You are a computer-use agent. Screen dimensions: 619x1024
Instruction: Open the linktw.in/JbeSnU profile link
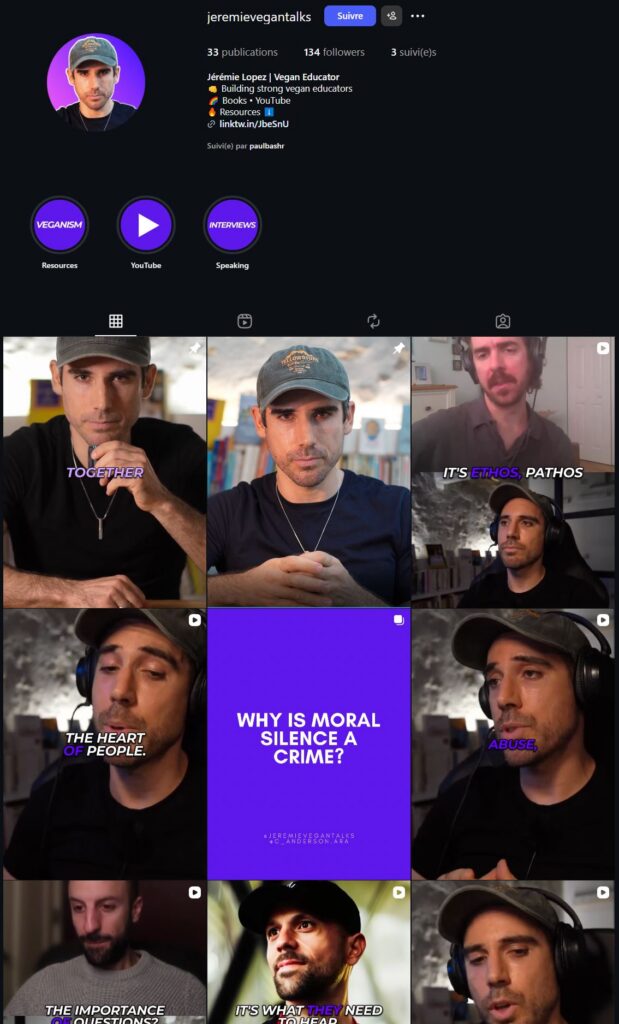(x=254, y=124)
